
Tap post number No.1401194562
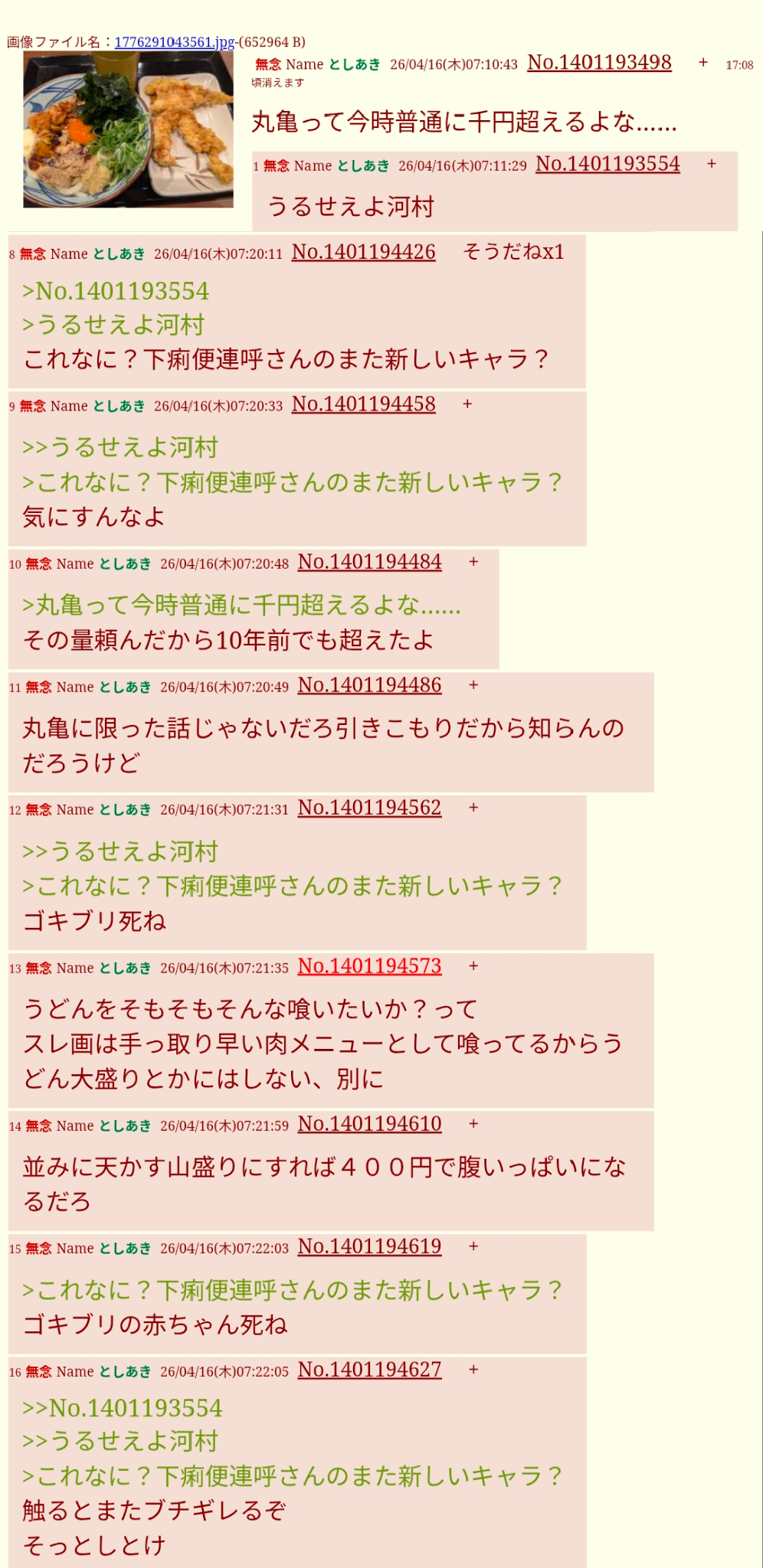click(x=369, y=808)
